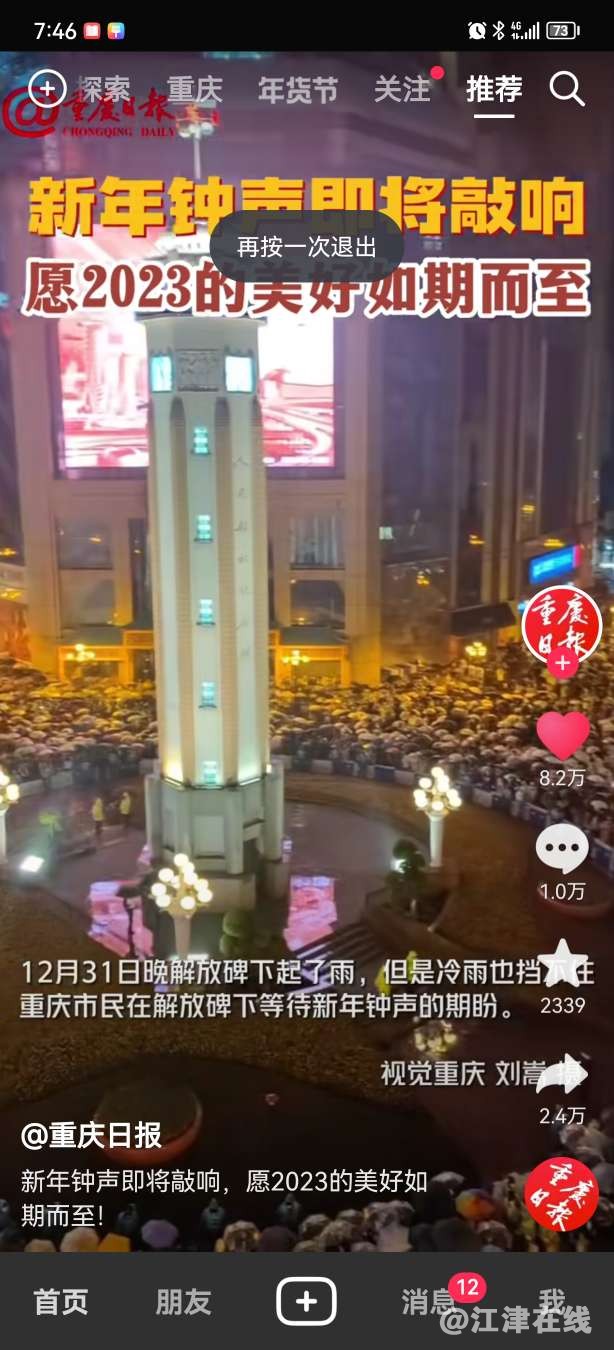Open the search magnifier icon

click(566, 90)
